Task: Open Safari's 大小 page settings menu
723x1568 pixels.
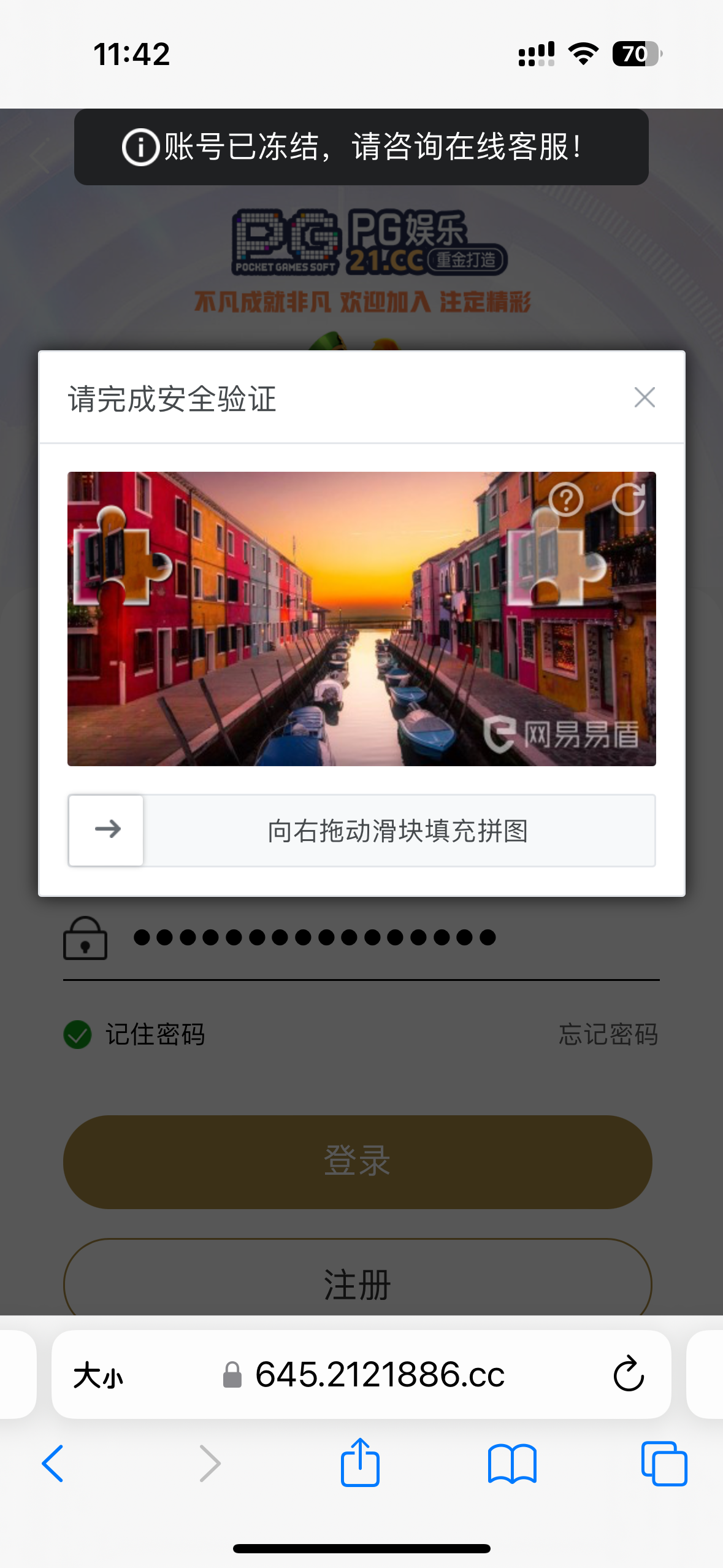Action: pyautogui.click(x=99, y=1375)
